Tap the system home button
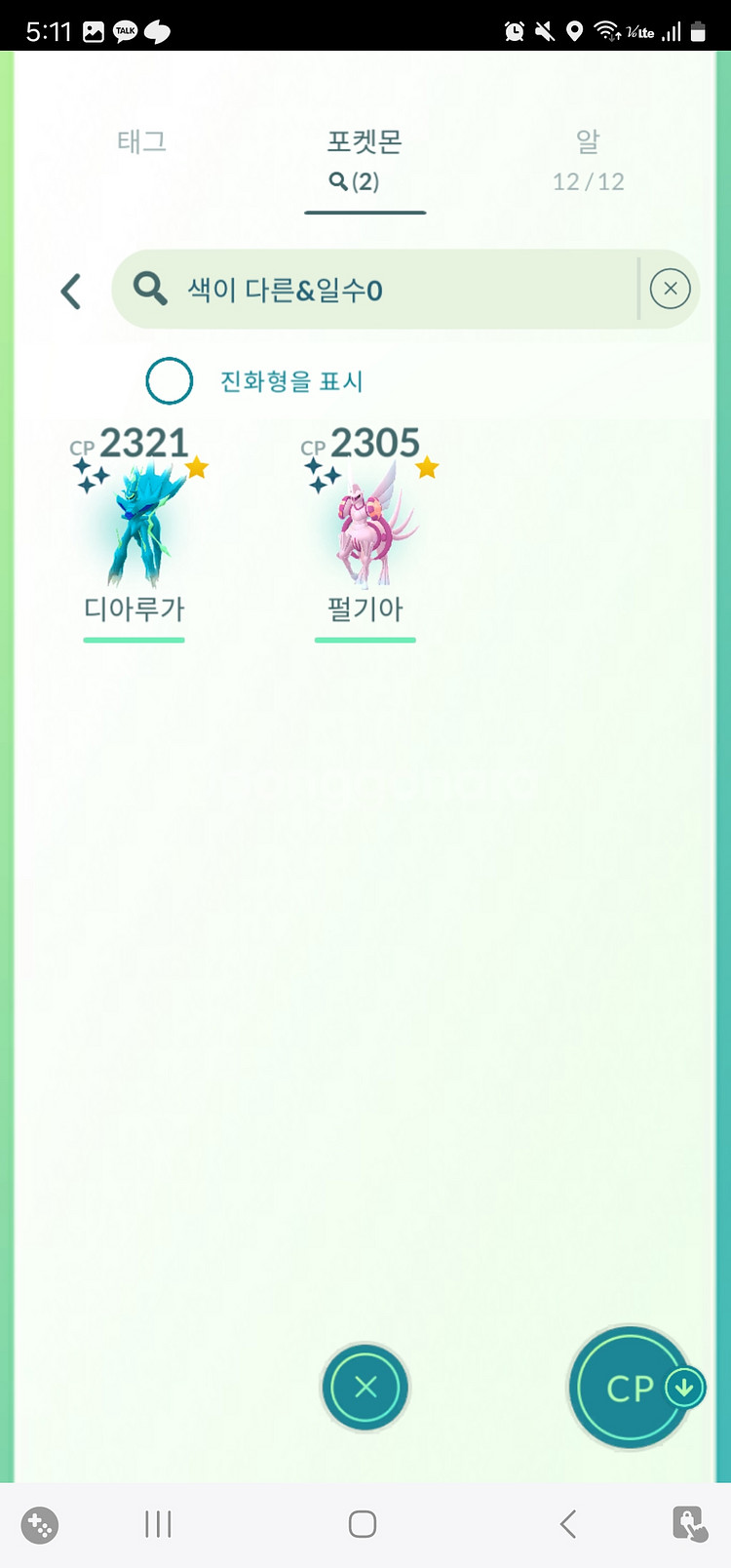The image size is (731, 1568). [363, 1524]
